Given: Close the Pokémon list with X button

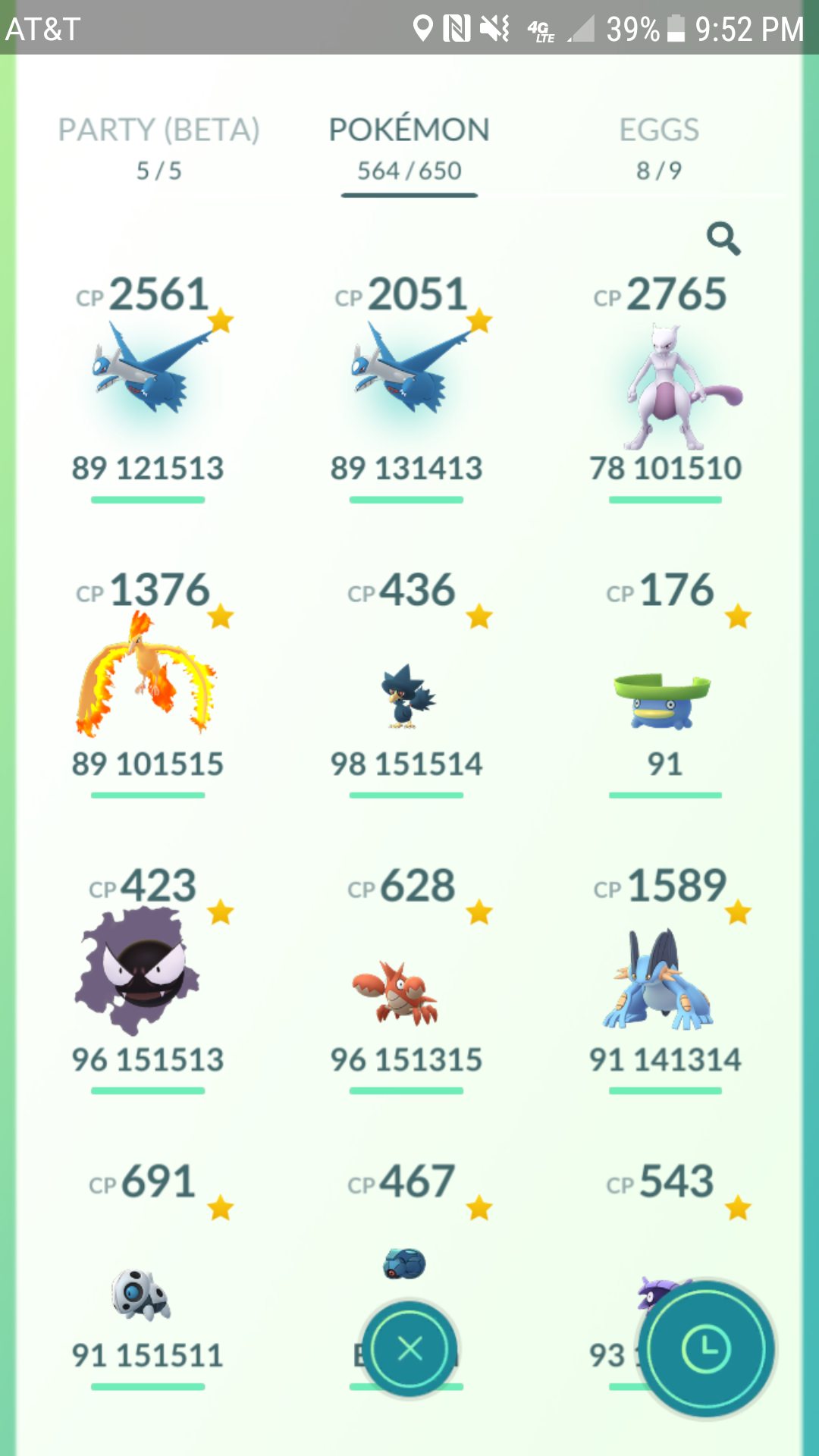Looking at the screenshot, I should click(409, 1349).
